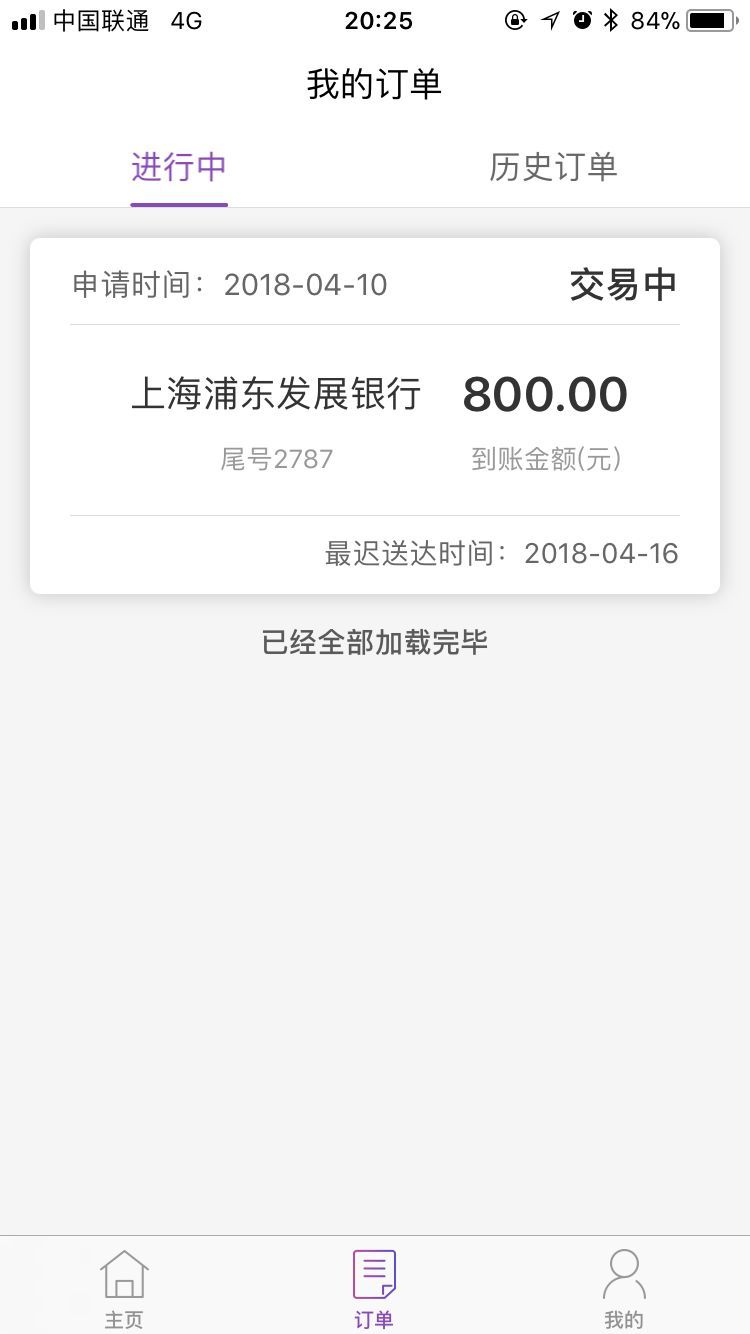The image size is (750, 1334).
Task: Go to the 主页 home tab
Action: pyautogui.click(x=124, y=1288)
